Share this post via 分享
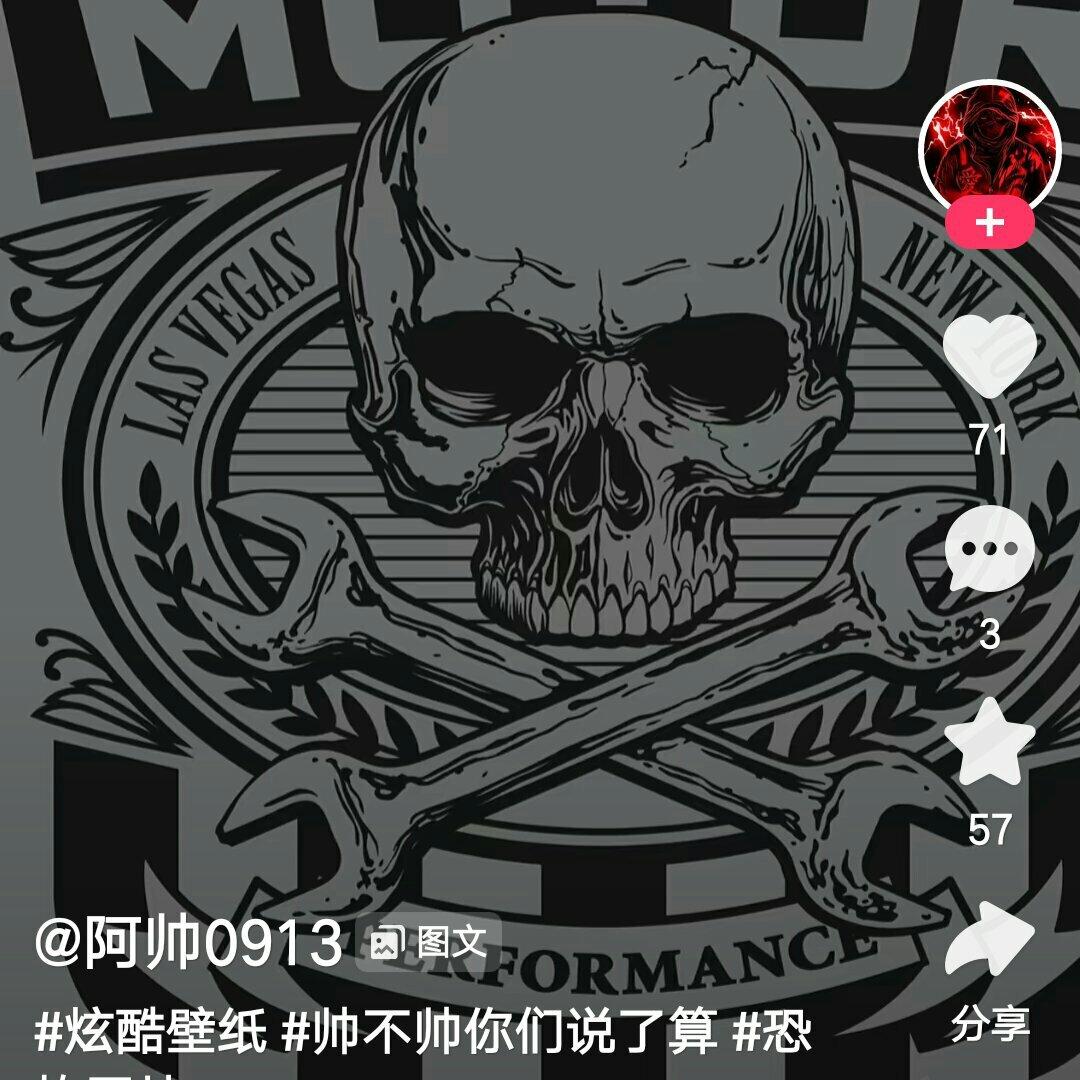Screen dimensions: 1080x1080 pos(989,942)
